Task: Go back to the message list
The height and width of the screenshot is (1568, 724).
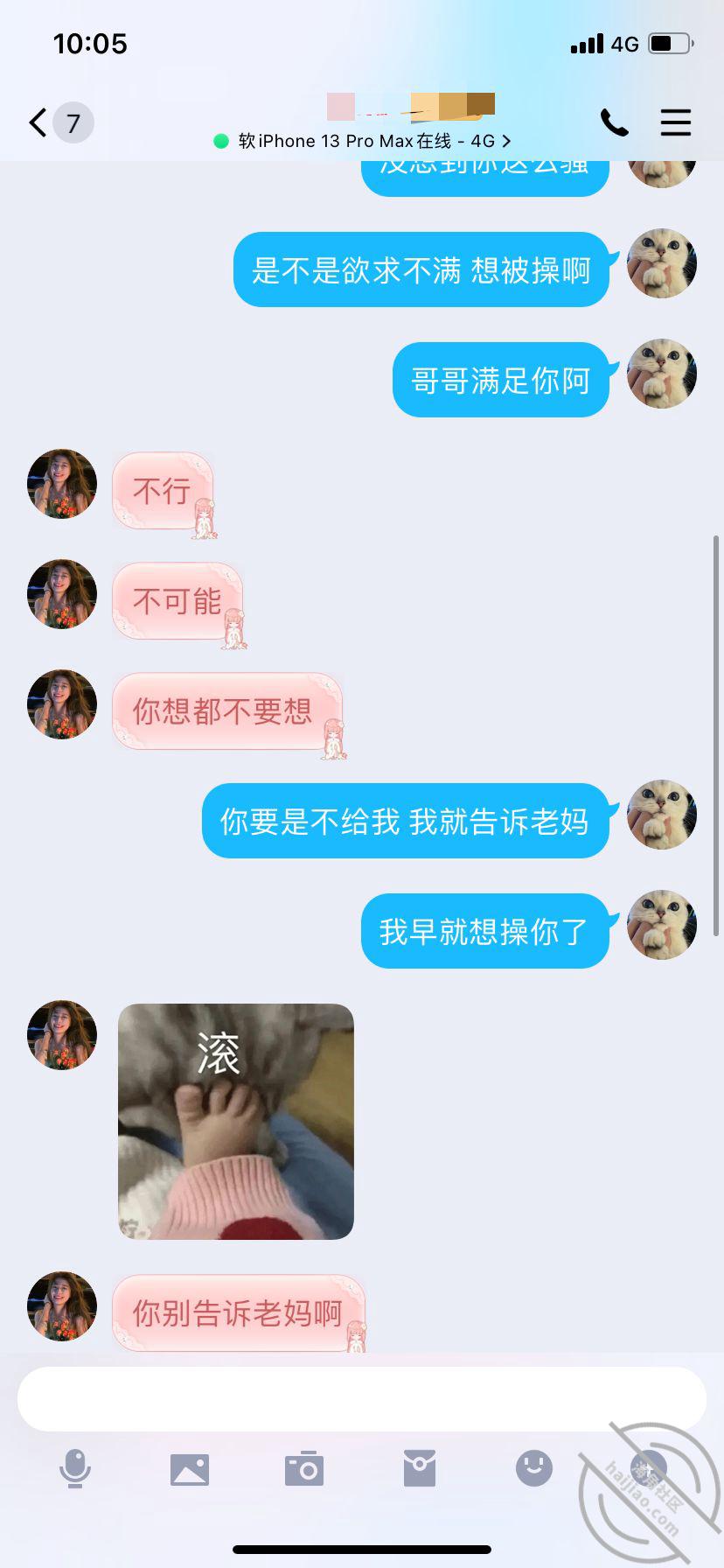Action: pyautogui.click(x=38, y=122)
